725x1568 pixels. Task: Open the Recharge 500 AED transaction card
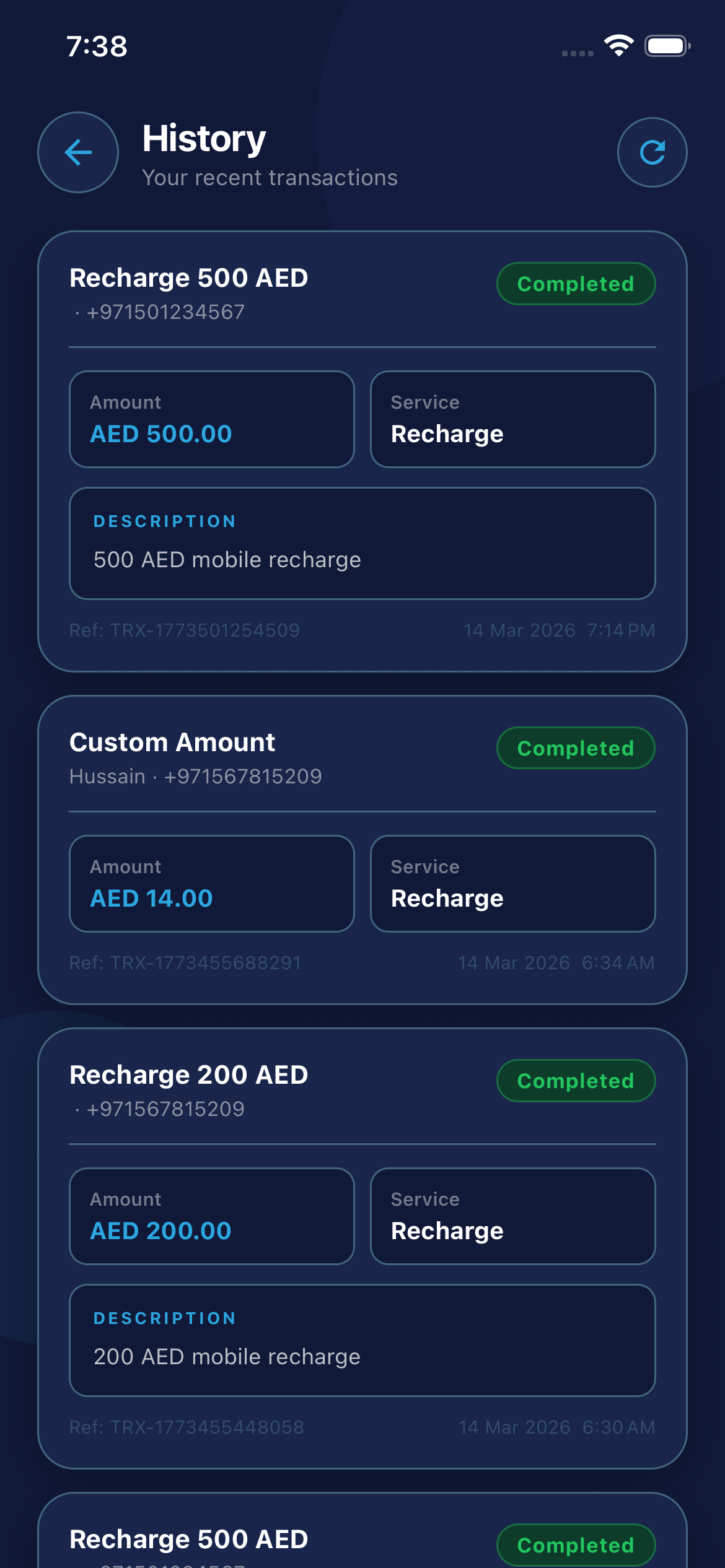tap(362, 449)
